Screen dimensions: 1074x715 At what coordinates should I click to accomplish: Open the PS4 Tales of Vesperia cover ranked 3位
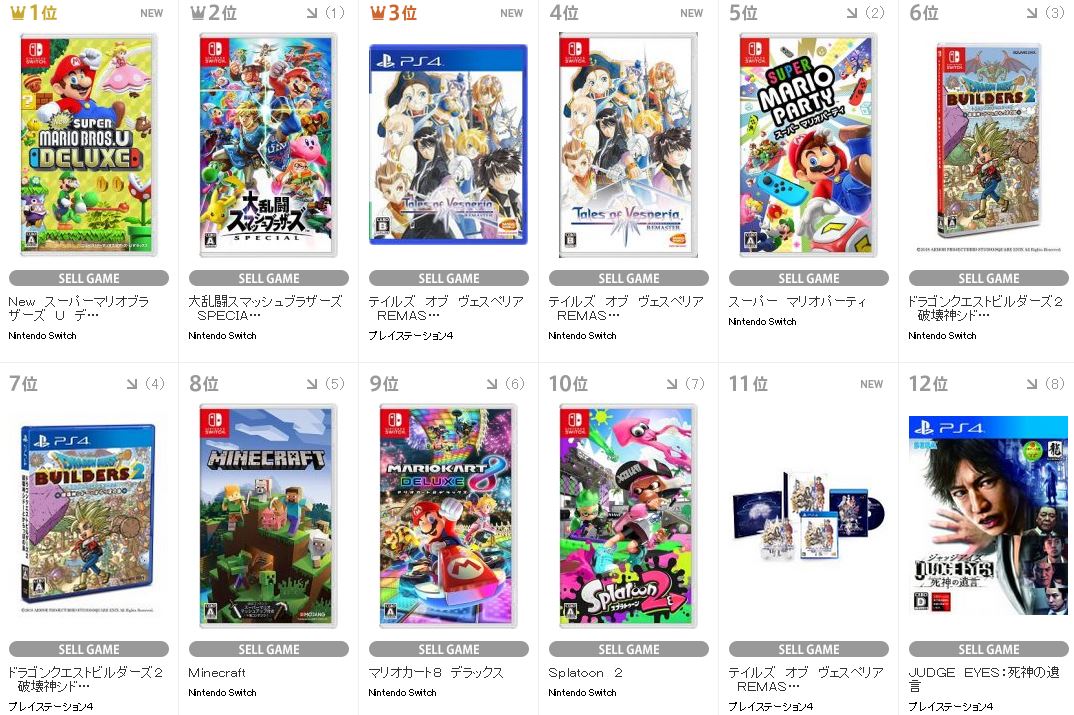pyautogui.click(x=448, y=145)
